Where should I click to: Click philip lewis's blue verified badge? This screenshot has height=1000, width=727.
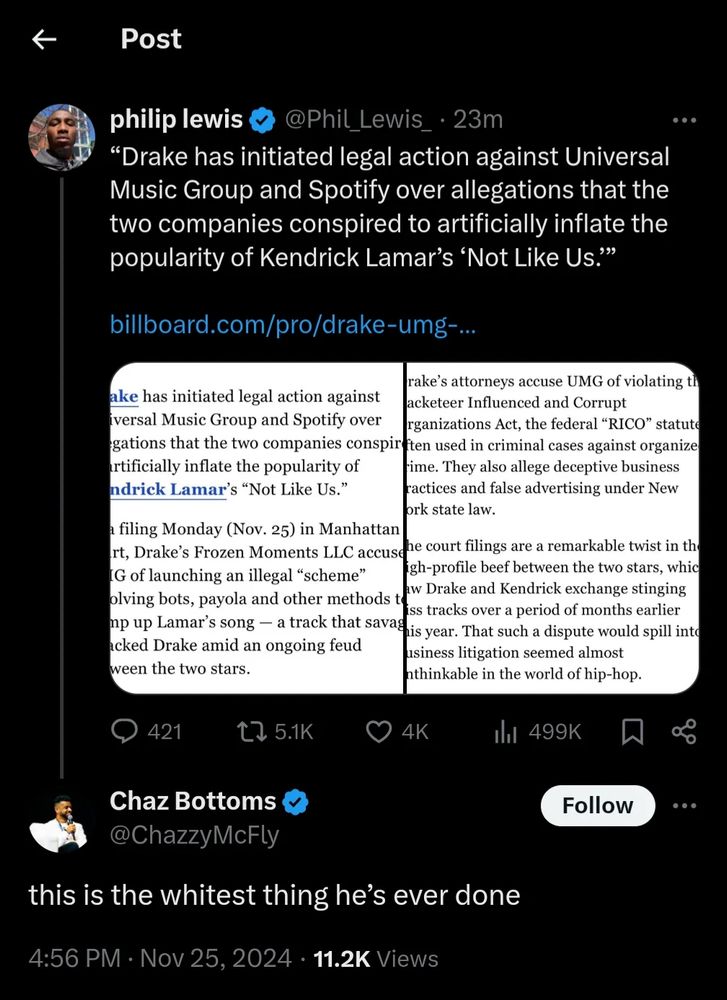tap(261, 119)
